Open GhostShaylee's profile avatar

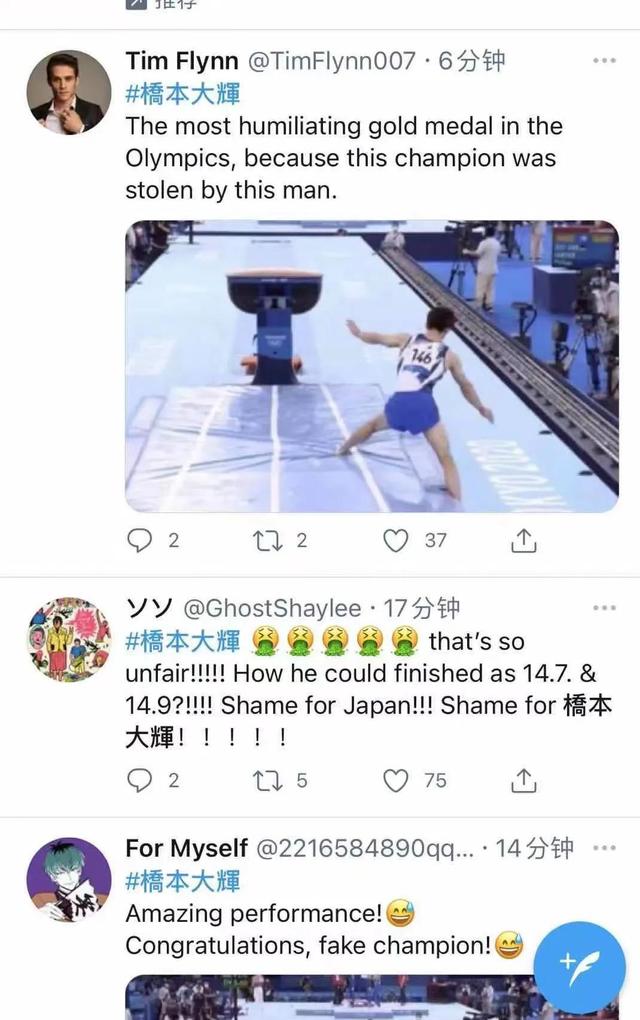tap(68, 640)
